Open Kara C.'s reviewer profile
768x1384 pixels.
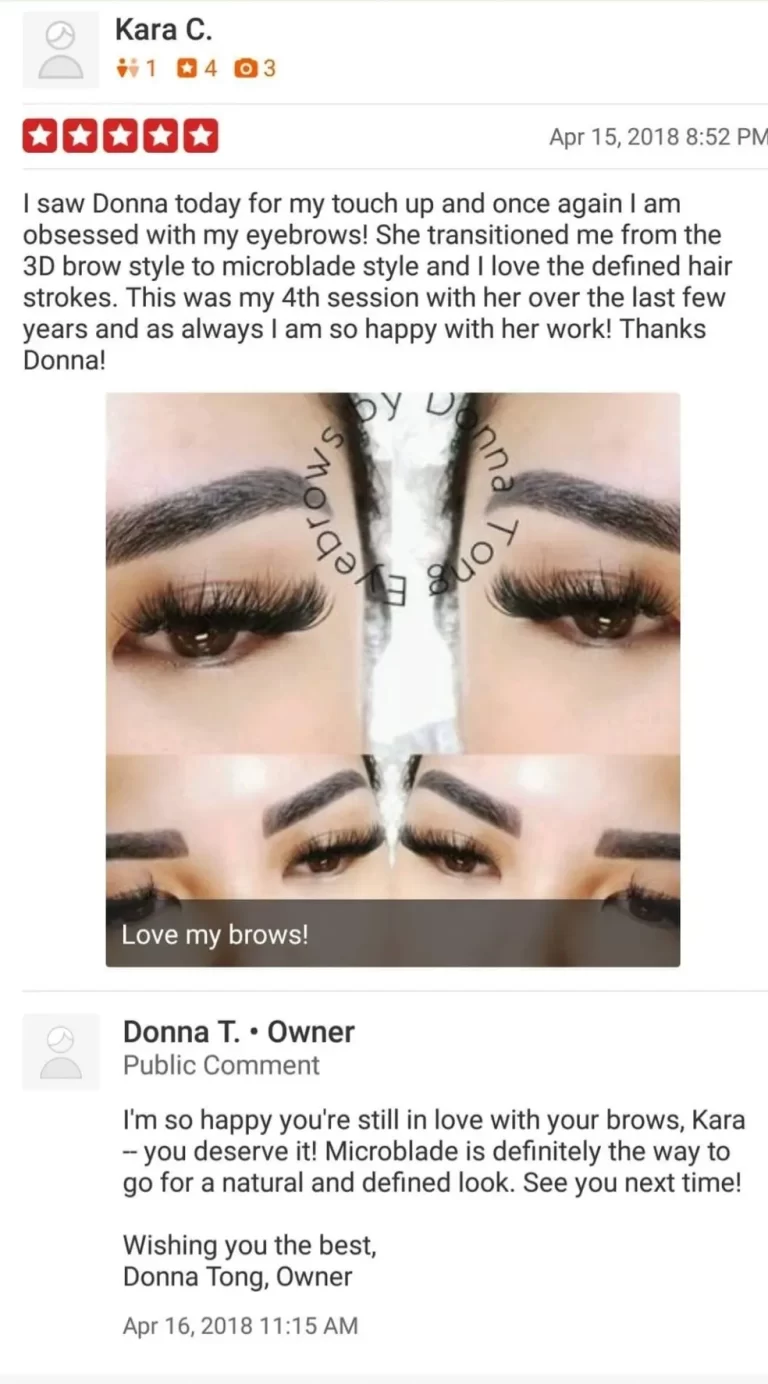click(x=163, y=30)
